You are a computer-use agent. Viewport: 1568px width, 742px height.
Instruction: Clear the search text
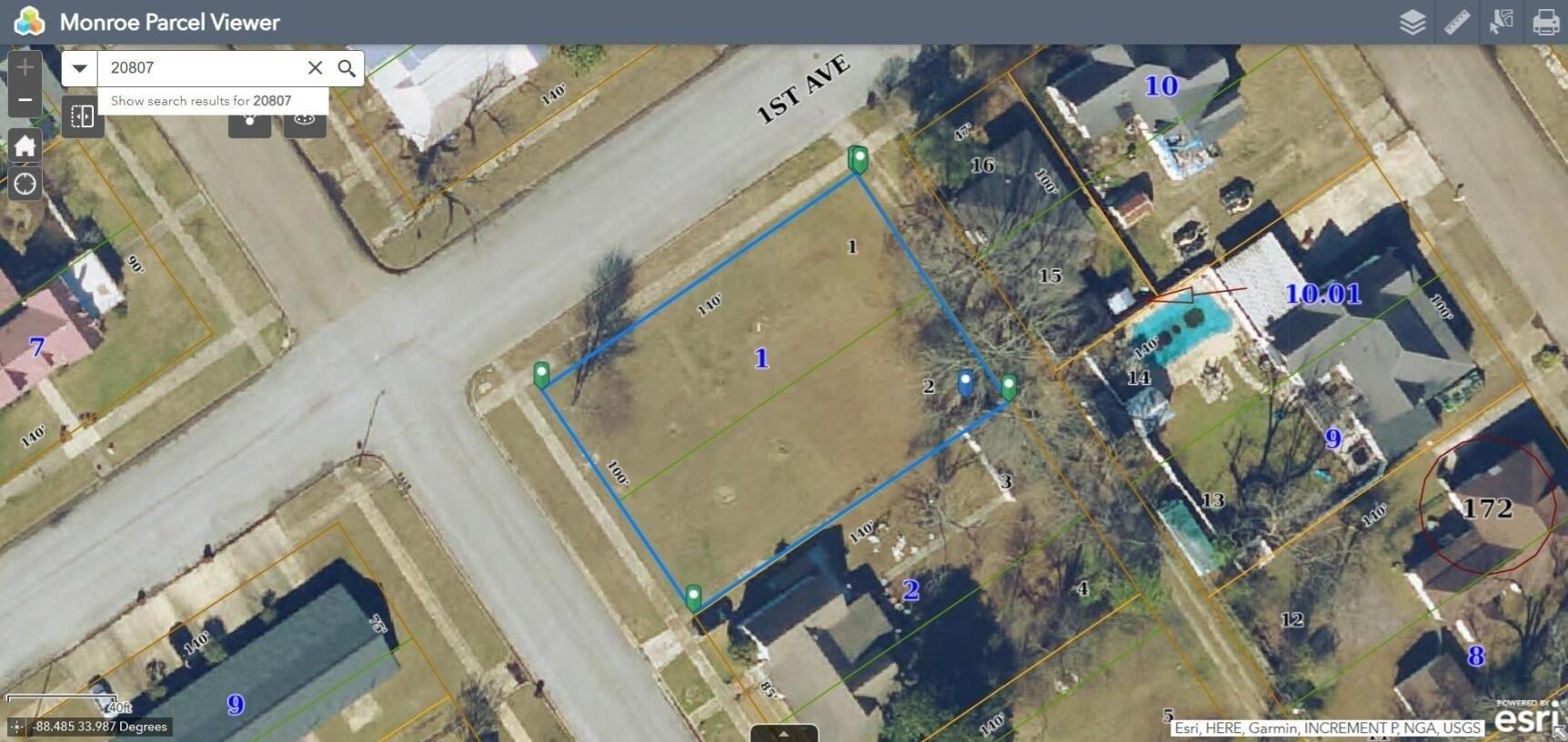(x=315, y=68)
